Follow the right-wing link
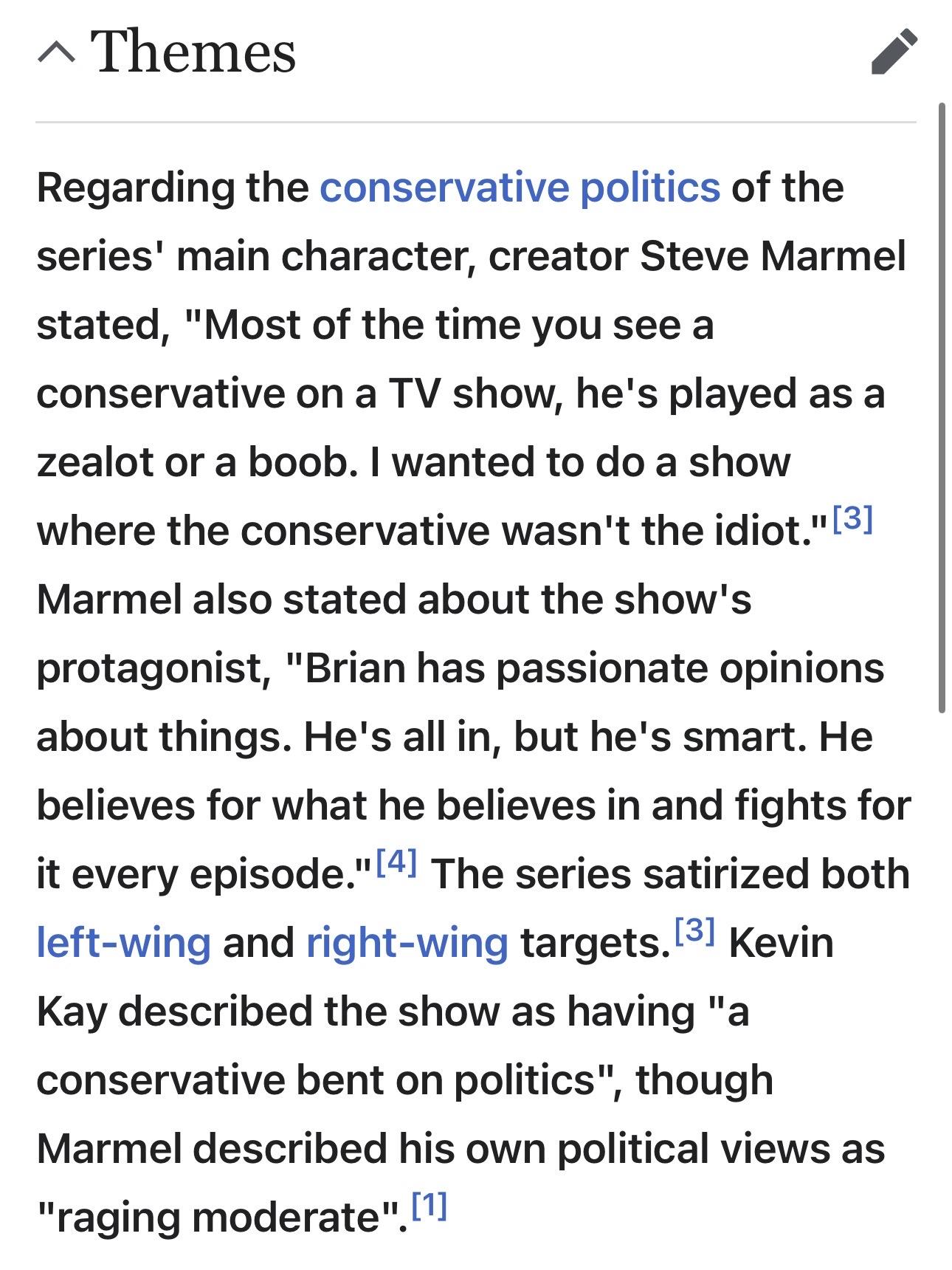Viewport: 952px width, 1270px height. (407, 943)
